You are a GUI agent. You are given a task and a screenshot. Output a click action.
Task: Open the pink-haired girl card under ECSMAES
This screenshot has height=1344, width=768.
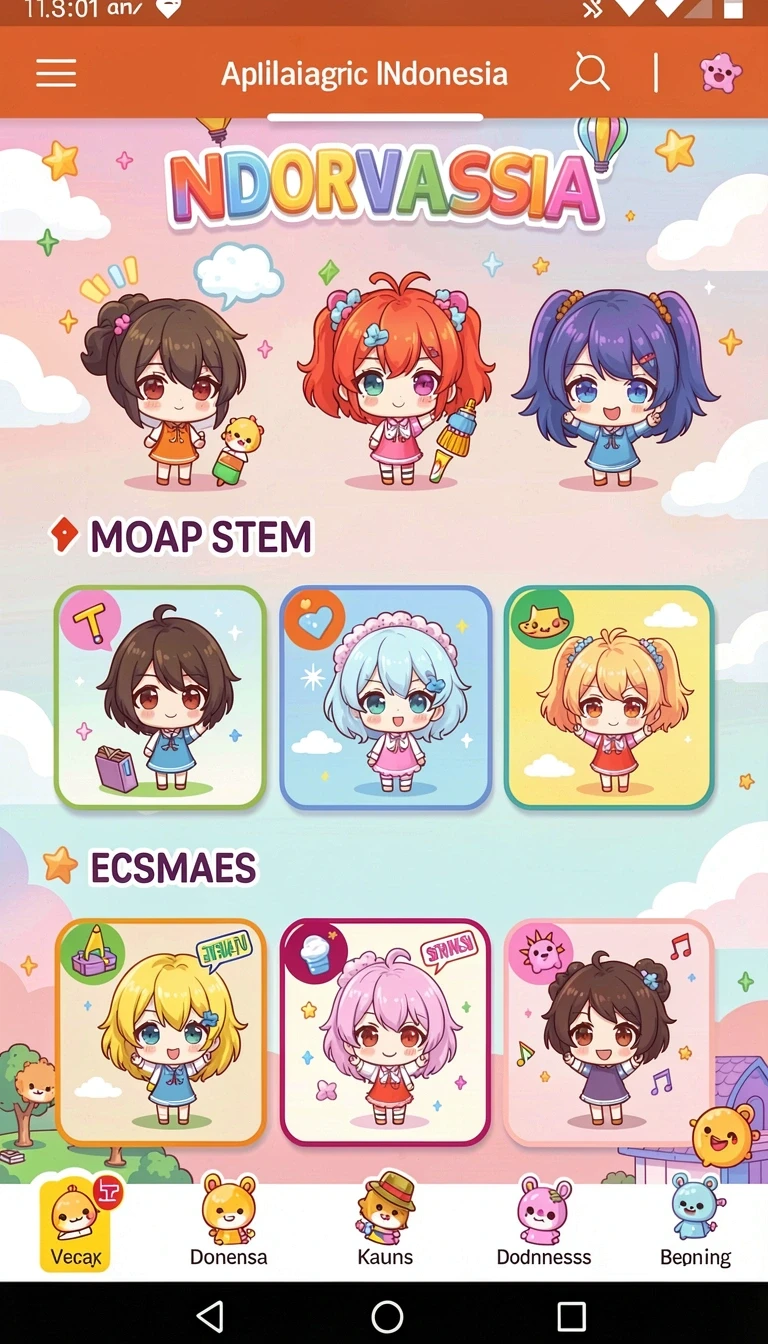386,1032
